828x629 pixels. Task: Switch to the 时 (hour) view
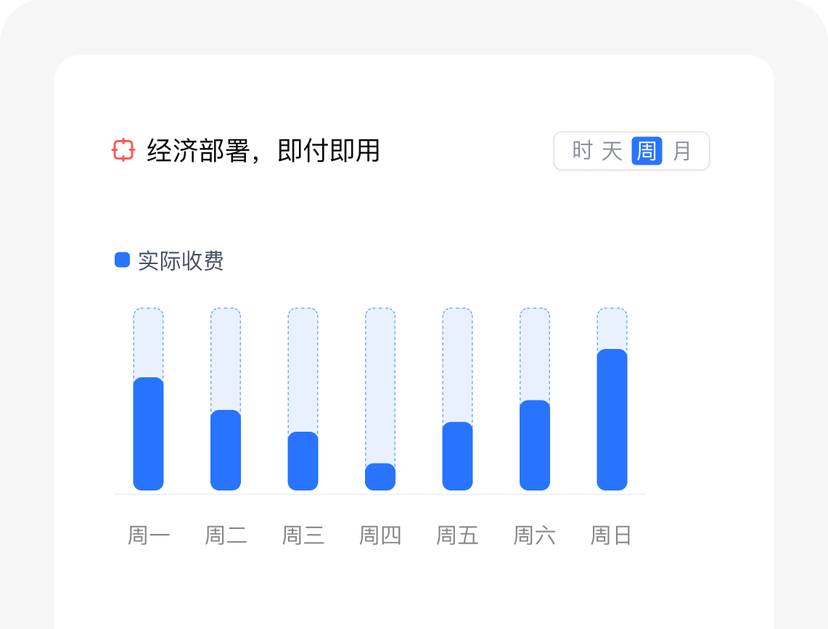[x=582, y=151]
